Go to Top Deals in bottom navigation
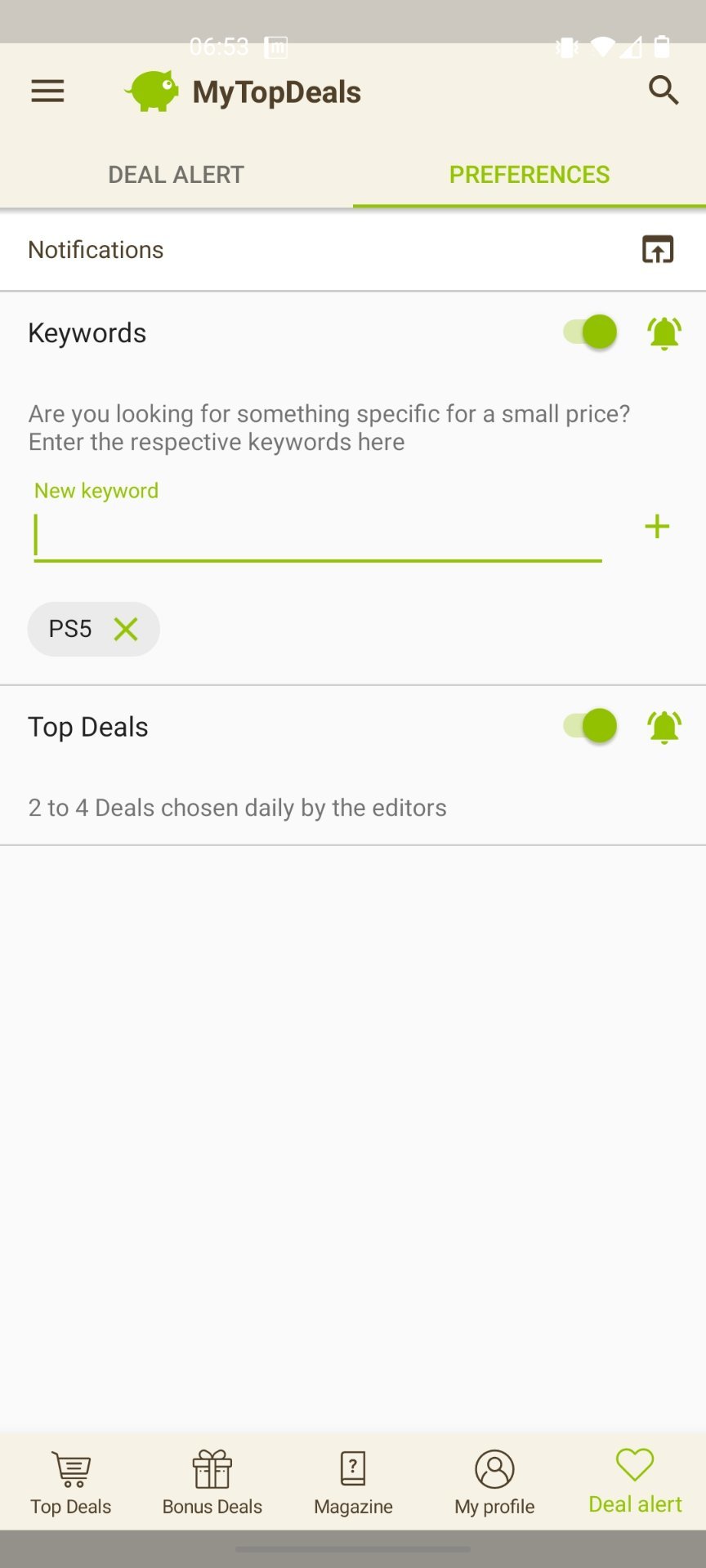Viewport: 706px width, 1568px height. point(71,1483)
